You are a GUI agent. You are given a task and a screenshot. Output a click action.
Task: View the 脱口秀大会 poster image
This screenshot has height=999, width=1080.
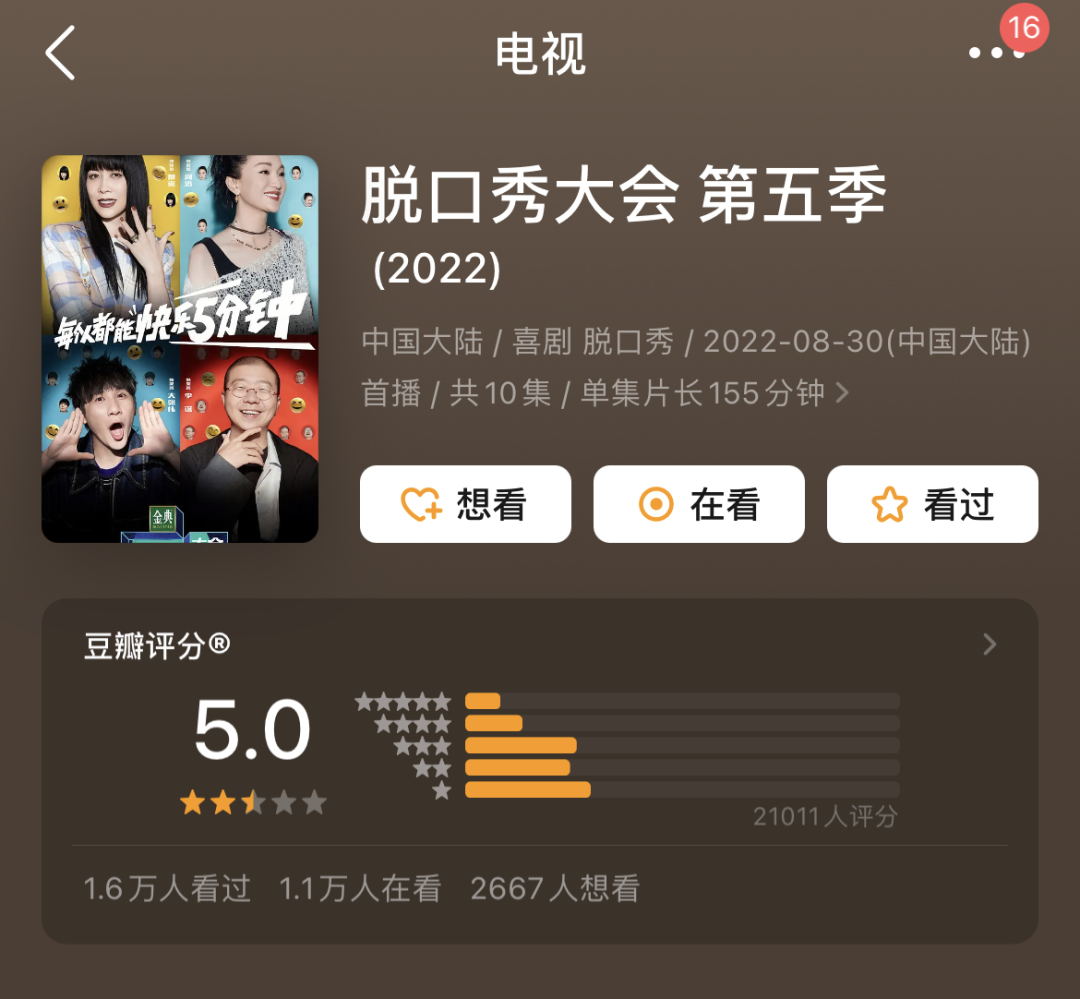tap(180, 349)
